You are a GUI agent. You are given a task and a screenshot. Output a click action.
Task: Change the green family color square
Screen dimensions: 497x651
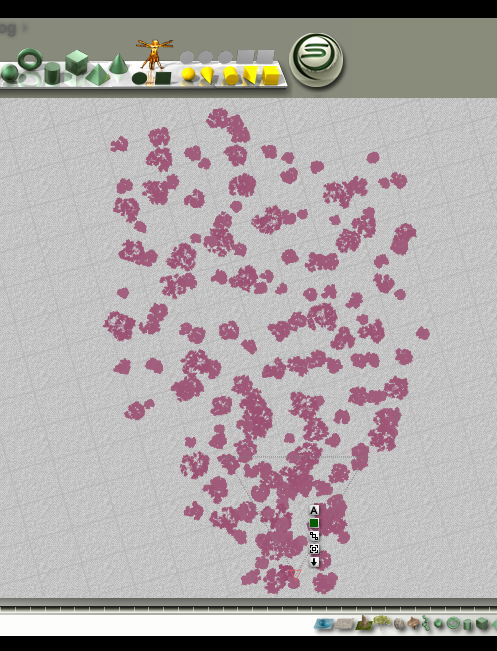pos(314,523)
